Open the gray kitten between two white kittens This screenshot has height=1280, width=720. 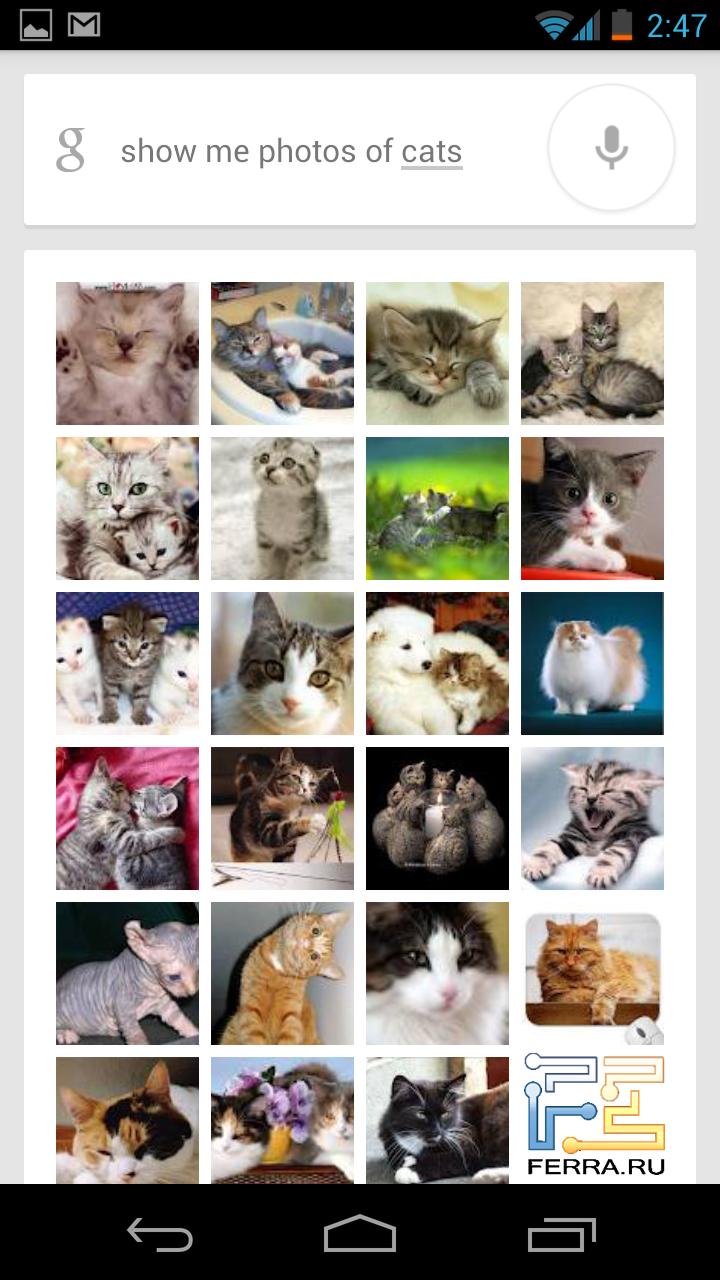click(x=127, y=663)
